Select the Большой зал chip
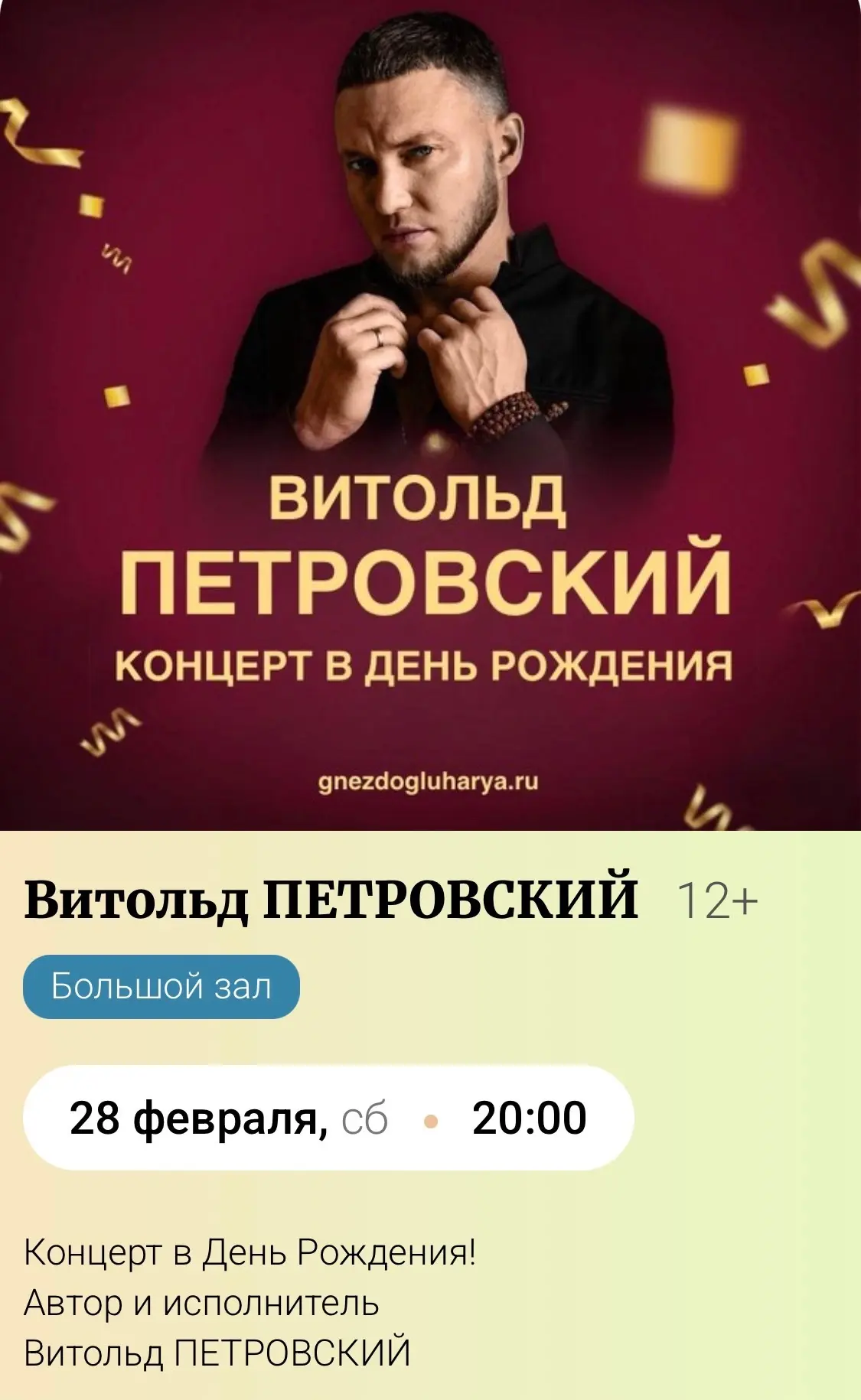 click(x=161, y=987)
